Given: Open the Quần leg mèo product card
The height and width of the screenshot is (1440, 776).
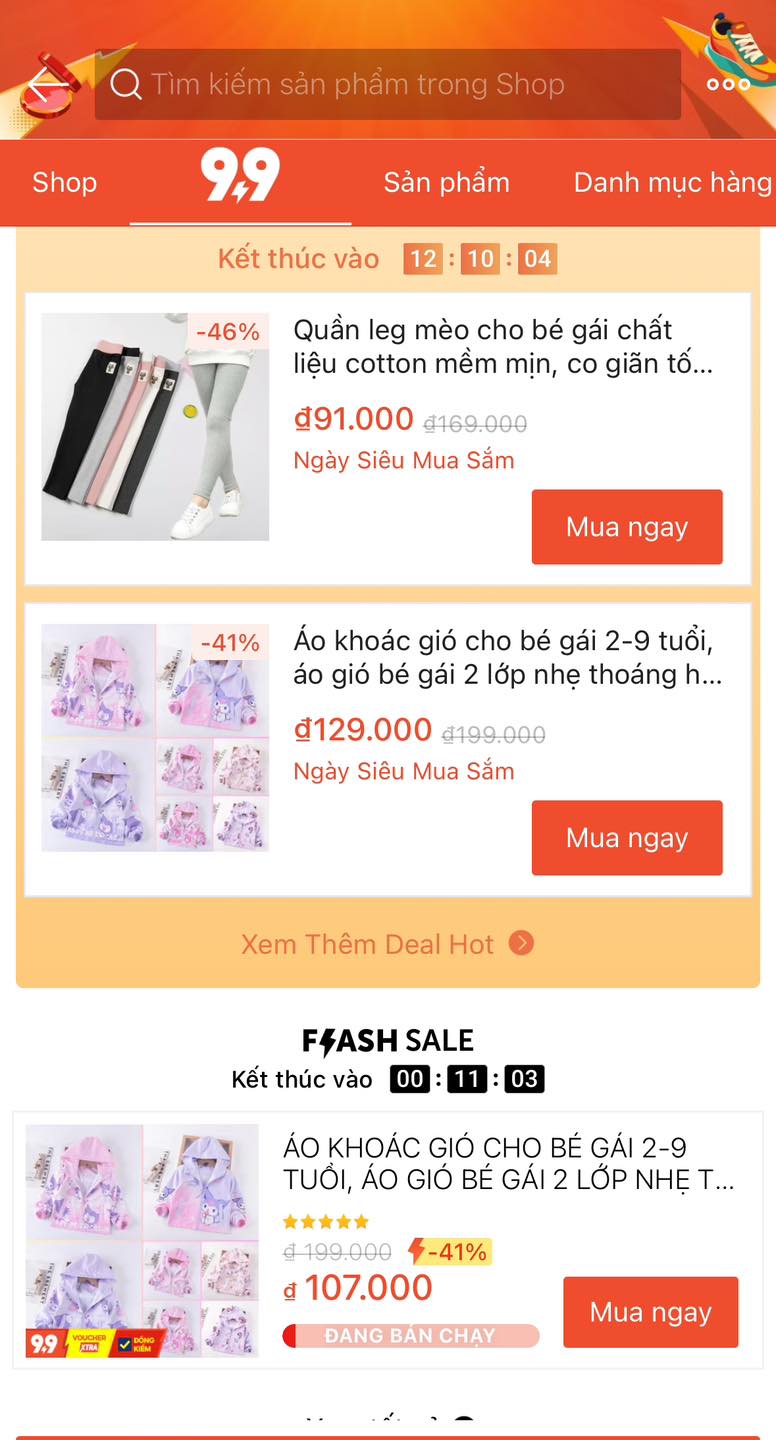Looking at the screenshot, I should [388, 439].
